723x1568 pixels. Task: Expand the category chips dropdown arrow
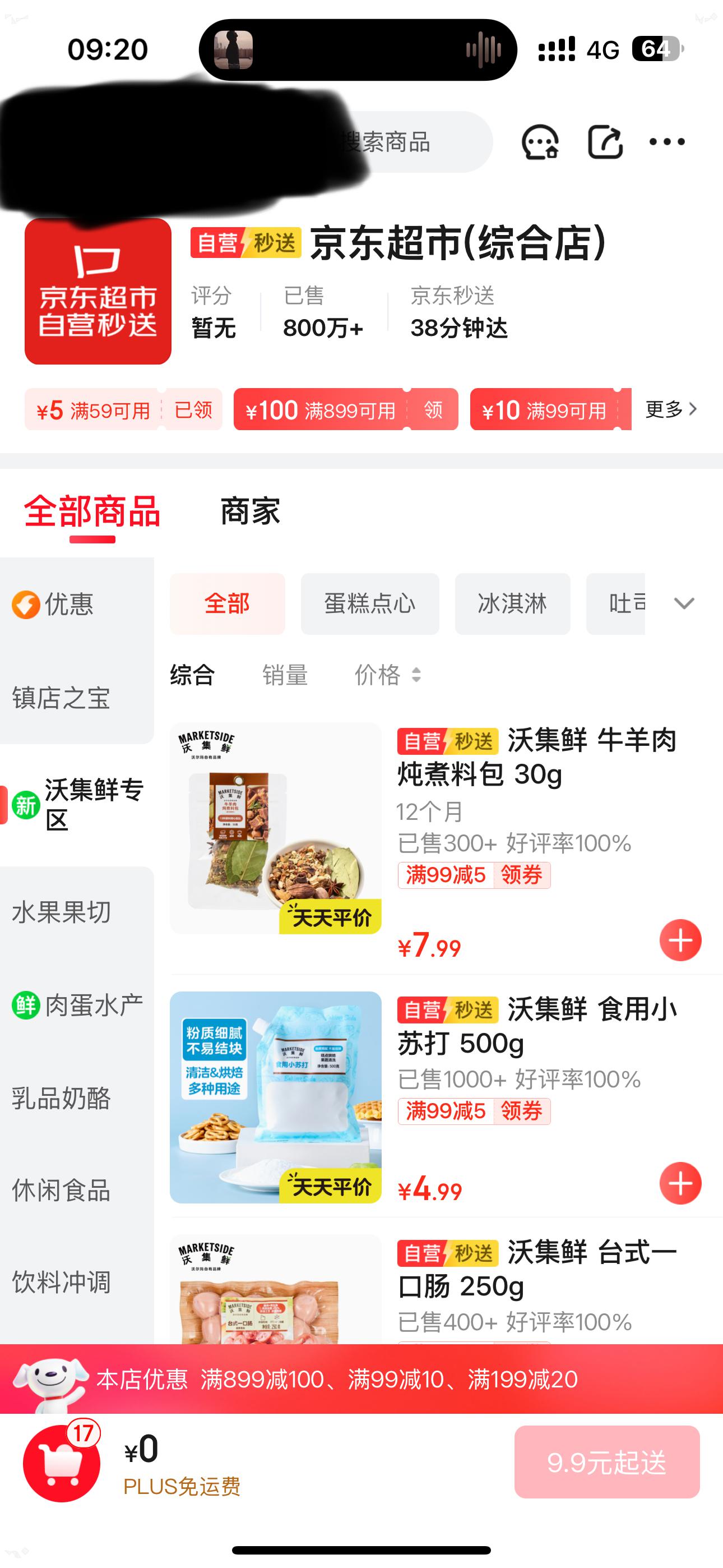tap(684, 603)
